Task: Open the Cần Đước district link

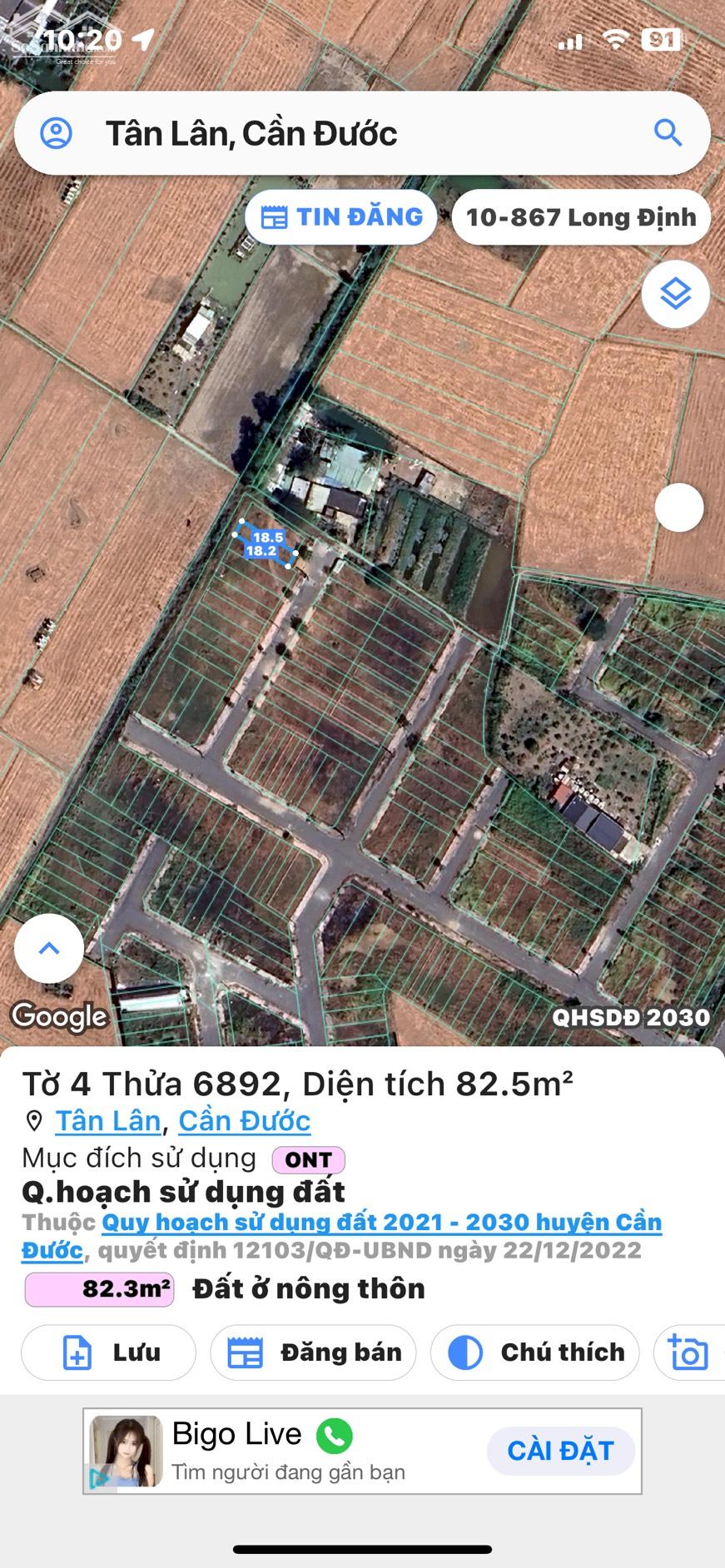Action: [245, 1121]
